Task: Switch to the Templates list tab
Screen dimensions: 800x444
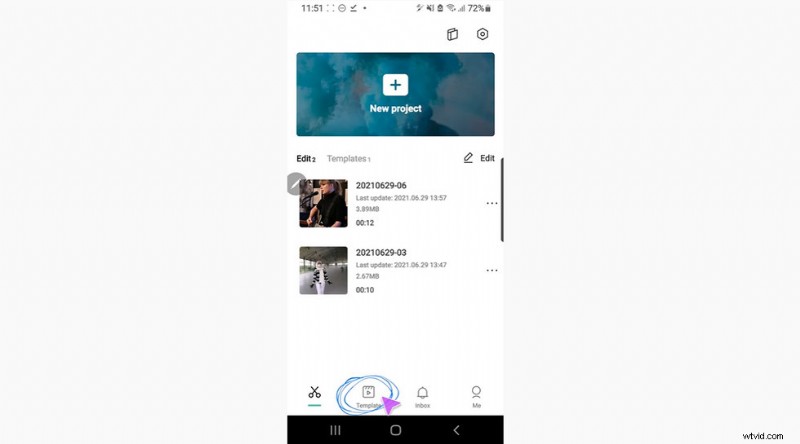Action: pyautogui.click(x=348, y=159)
